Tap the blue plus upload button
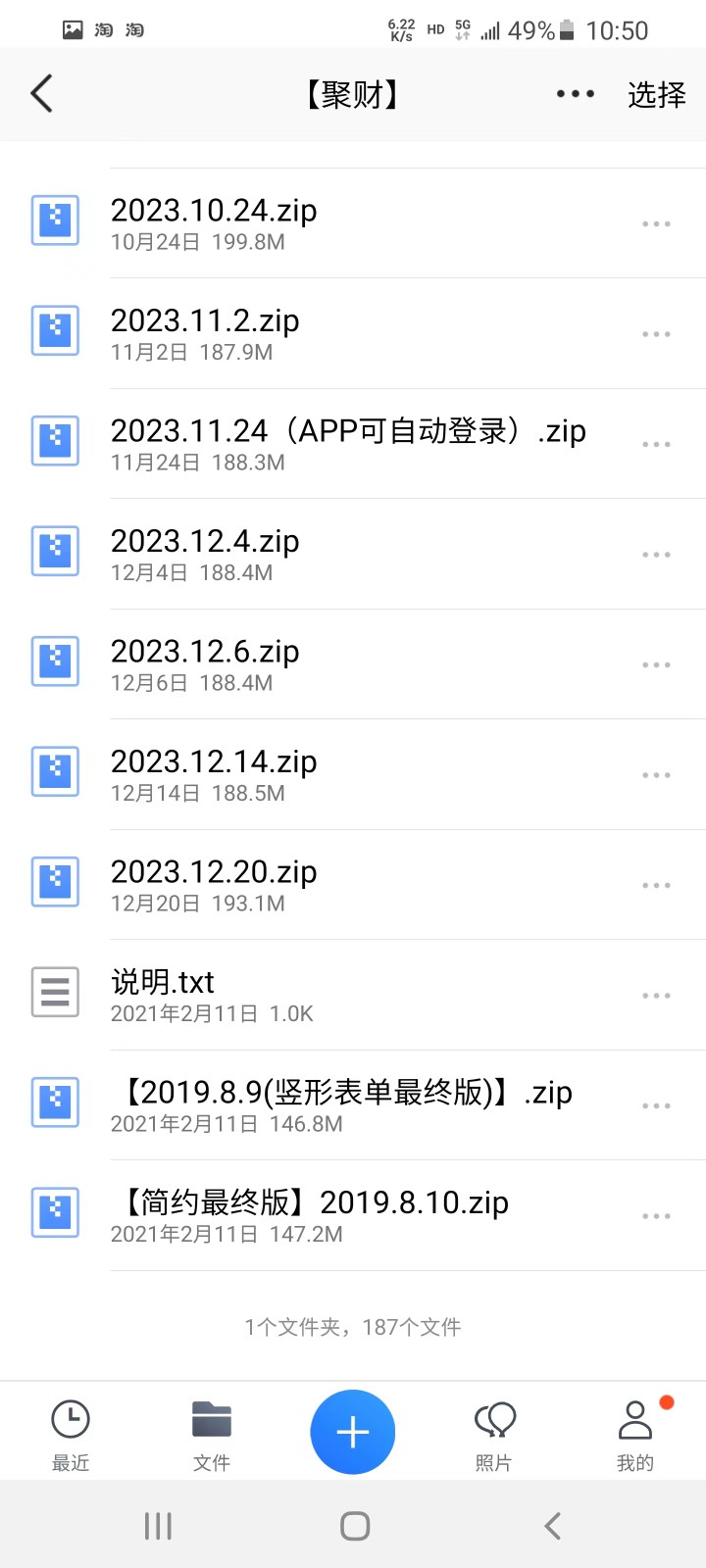This screenshot has width=706, height=1568. (353, 1432)
